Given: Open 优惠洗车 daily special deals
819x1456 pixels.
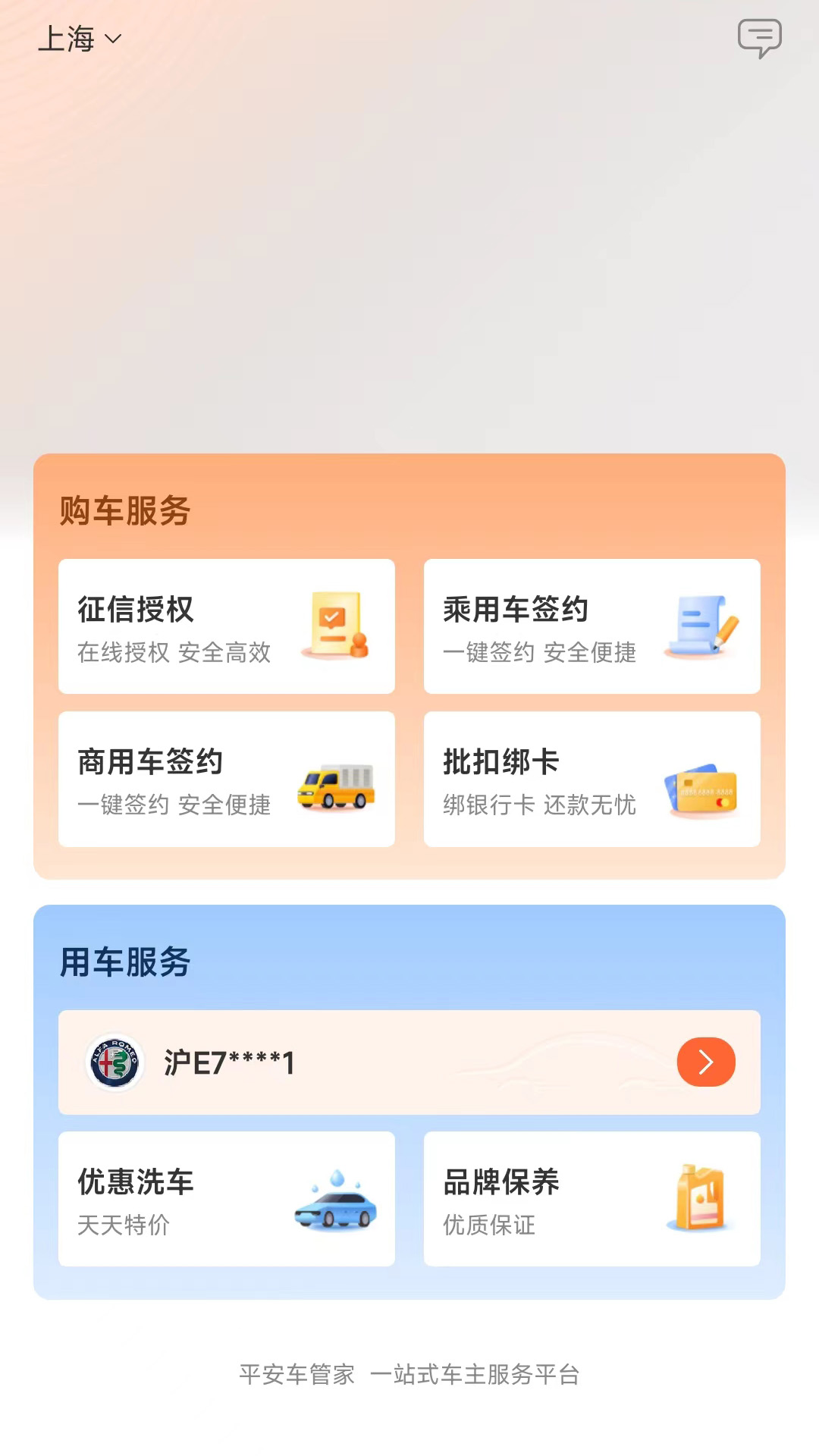Looking at the screenshot, I should (x=226, y=1200).
